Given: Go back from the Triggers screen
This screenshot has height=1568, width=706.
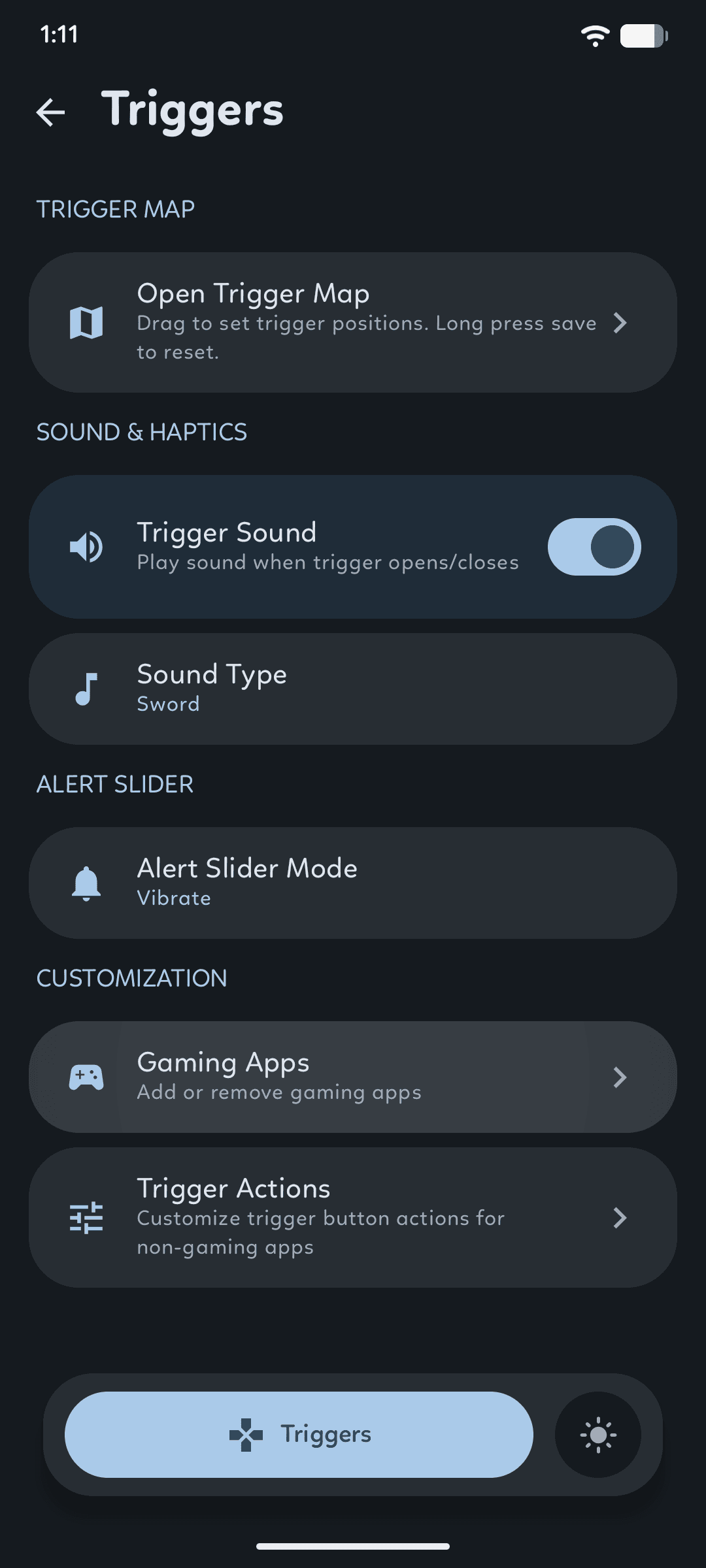Looking at the screenshot, I should 51,112.
